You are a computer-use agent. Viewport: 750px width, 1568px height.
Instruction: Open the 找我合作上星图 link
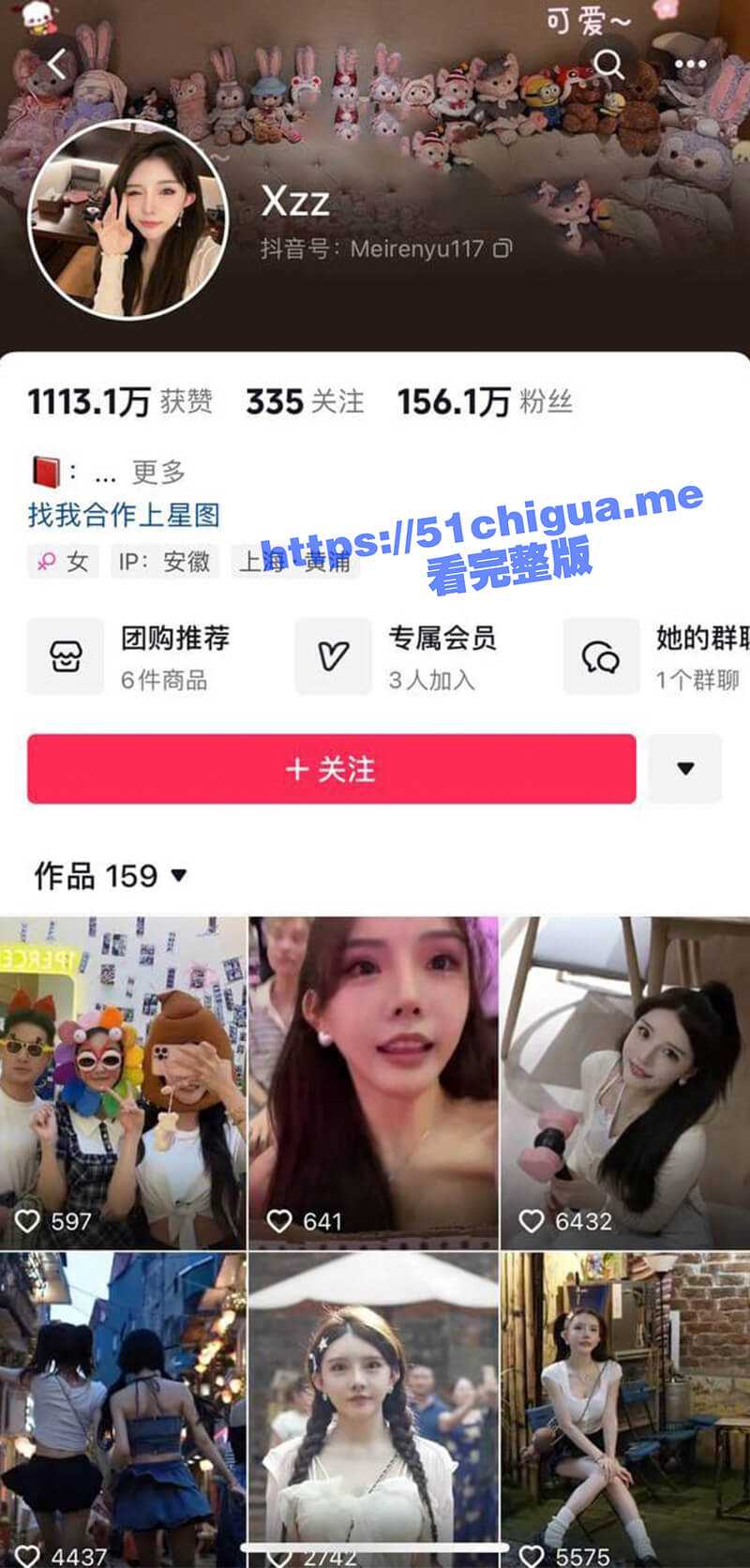click(x=123, y=515)
